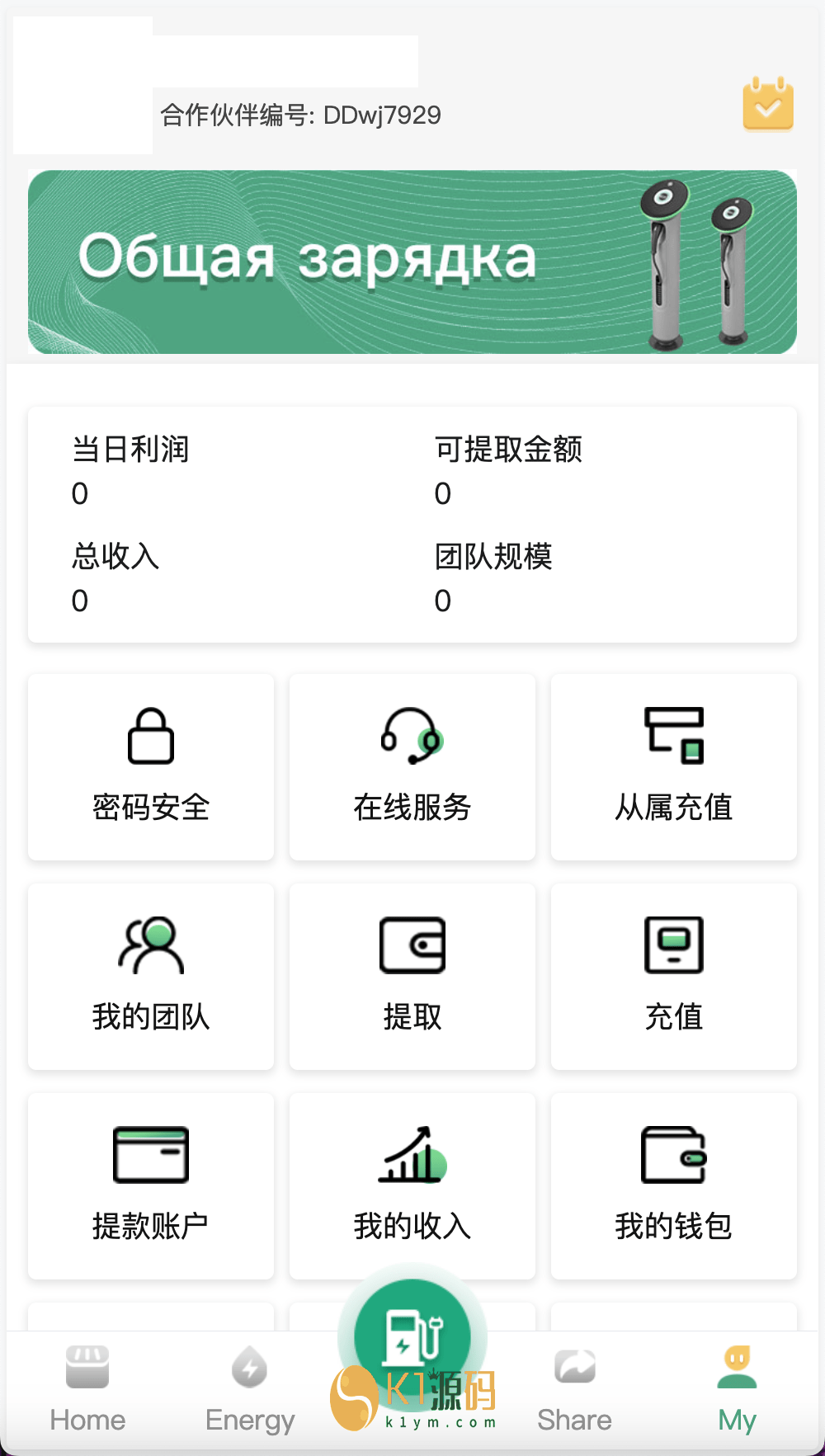
Task: Open the daily check-in calendar icon
Action: [x=768, y=105]
